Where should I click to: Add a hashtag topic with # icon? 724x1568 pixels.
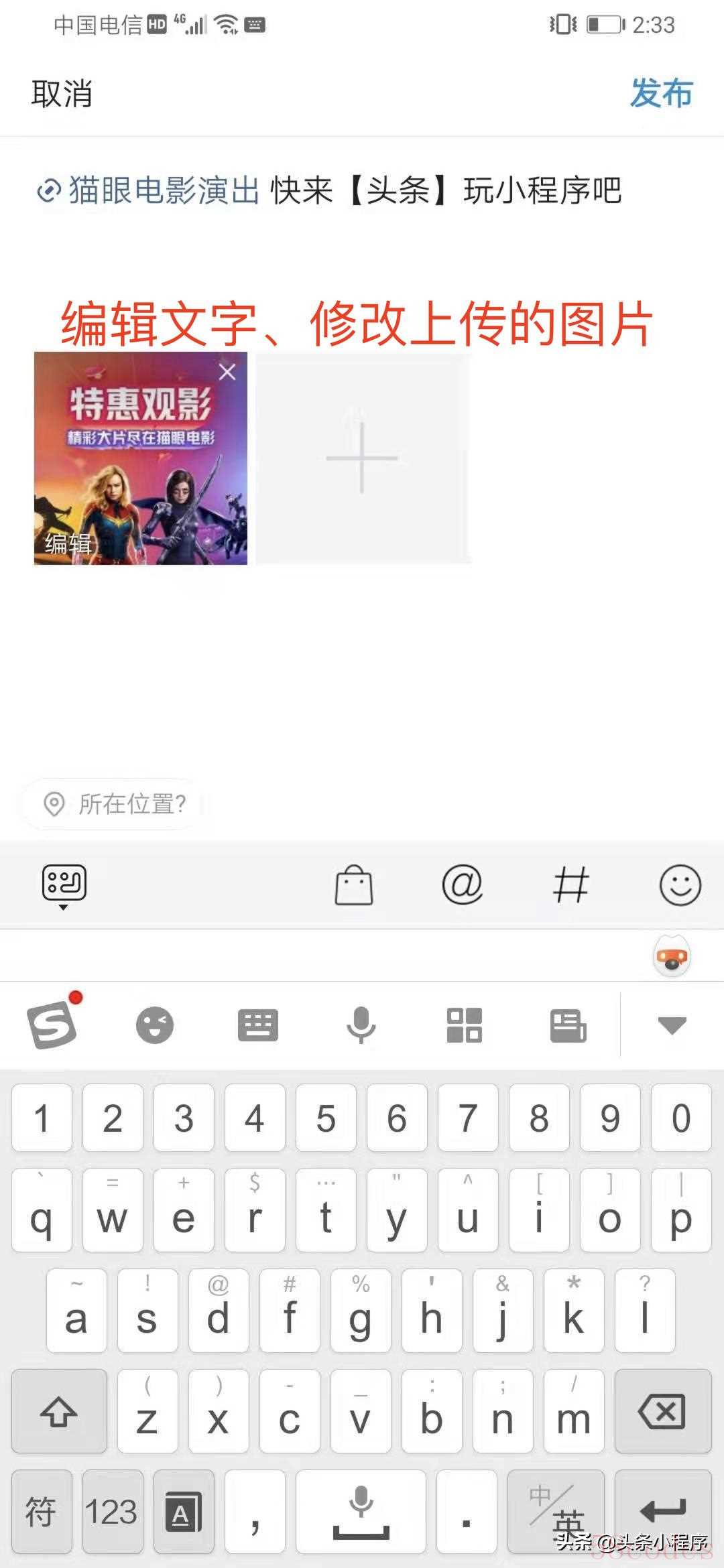[570, 885]
